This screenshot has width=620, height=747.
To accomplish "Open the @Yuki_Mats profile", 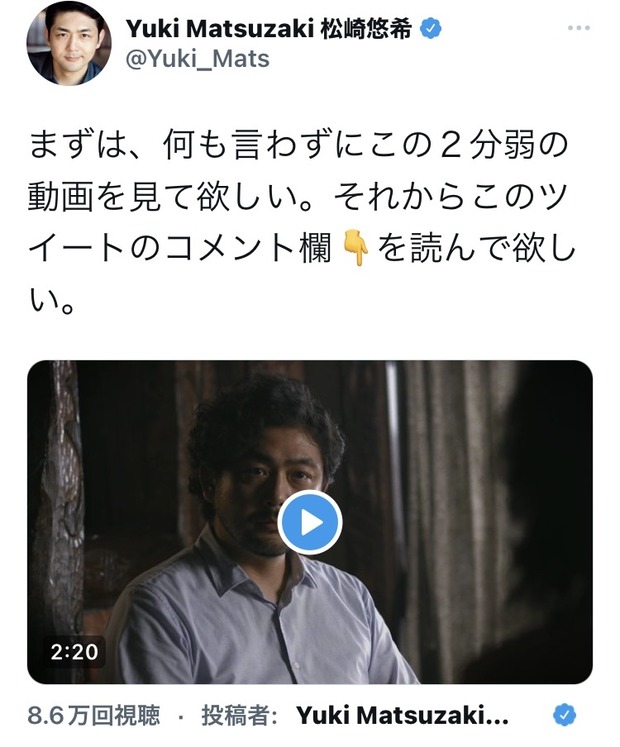I will 196,59.
